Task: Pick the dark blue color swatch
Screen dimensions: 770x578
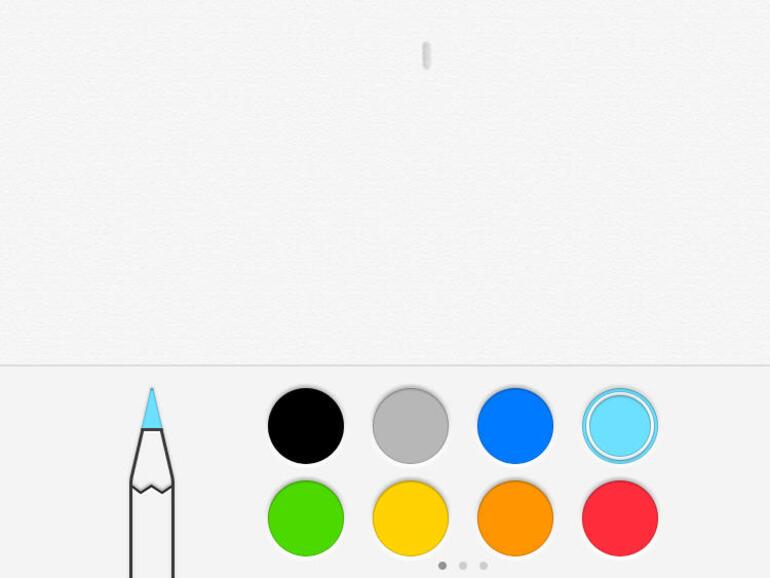Action: (515, 426)
